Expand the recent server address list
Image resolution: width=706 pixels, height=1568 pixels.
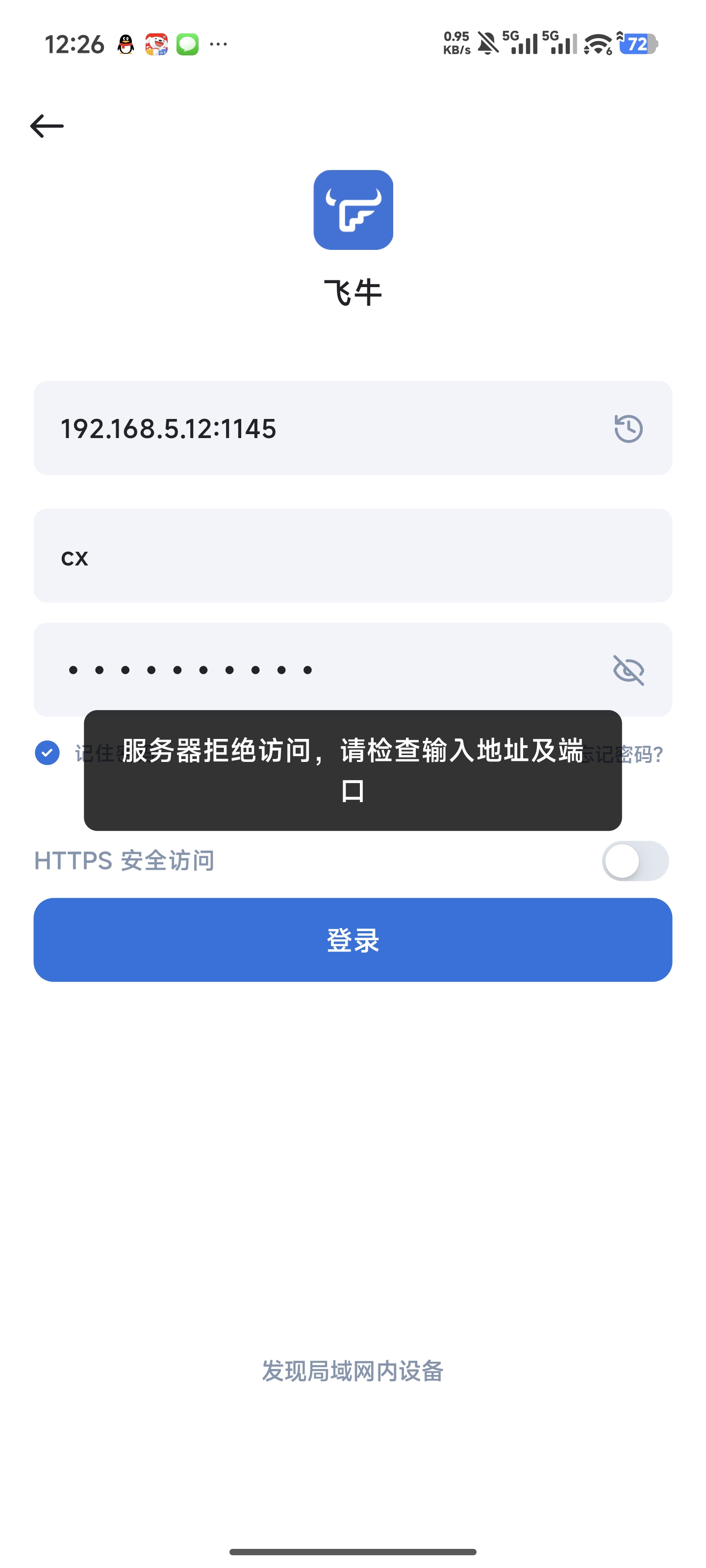coord(628,429)
